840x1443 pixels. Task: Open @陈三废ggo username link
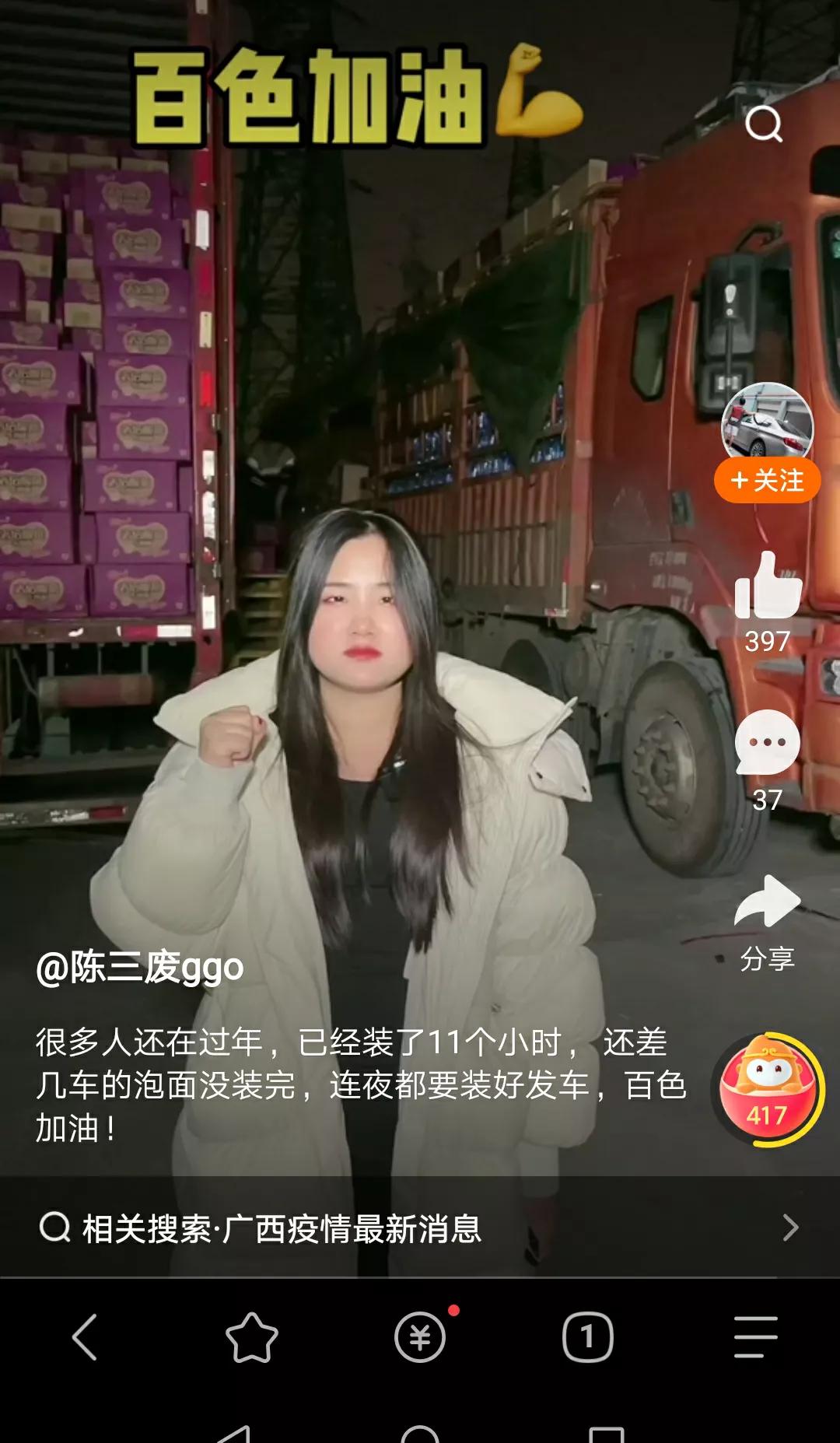140,968
